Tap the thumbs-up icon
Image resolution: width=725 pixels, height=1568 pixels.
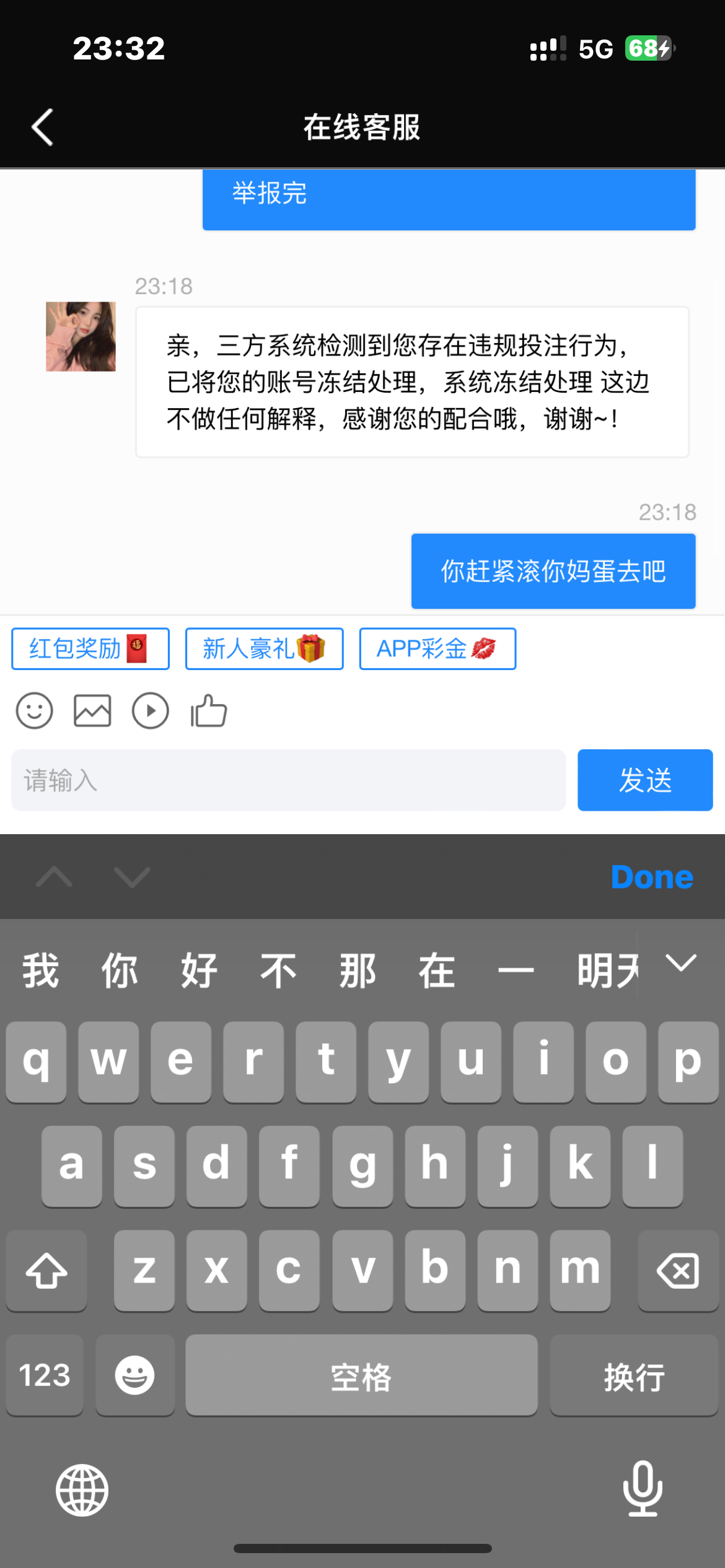[208, 710]
